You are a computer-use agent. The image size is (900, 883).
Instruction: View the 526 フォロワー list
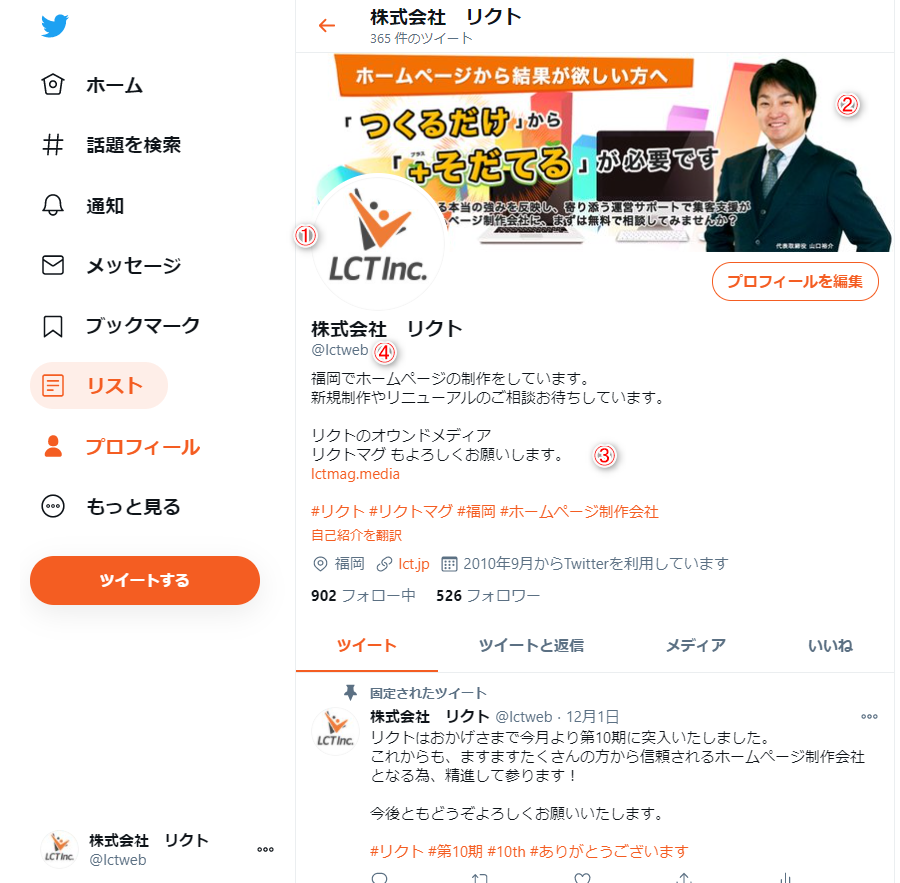(x=488, y=596)
